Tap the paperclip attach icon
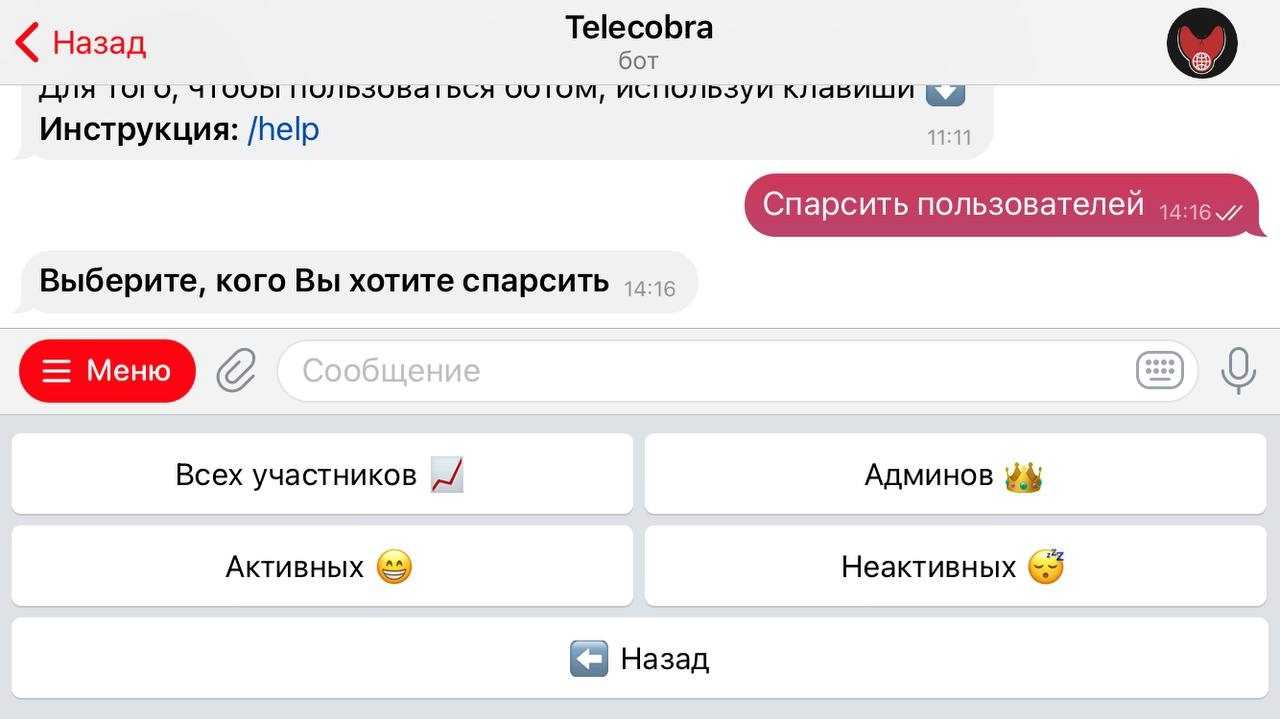The image size is (1280, 719). [236, 371]
